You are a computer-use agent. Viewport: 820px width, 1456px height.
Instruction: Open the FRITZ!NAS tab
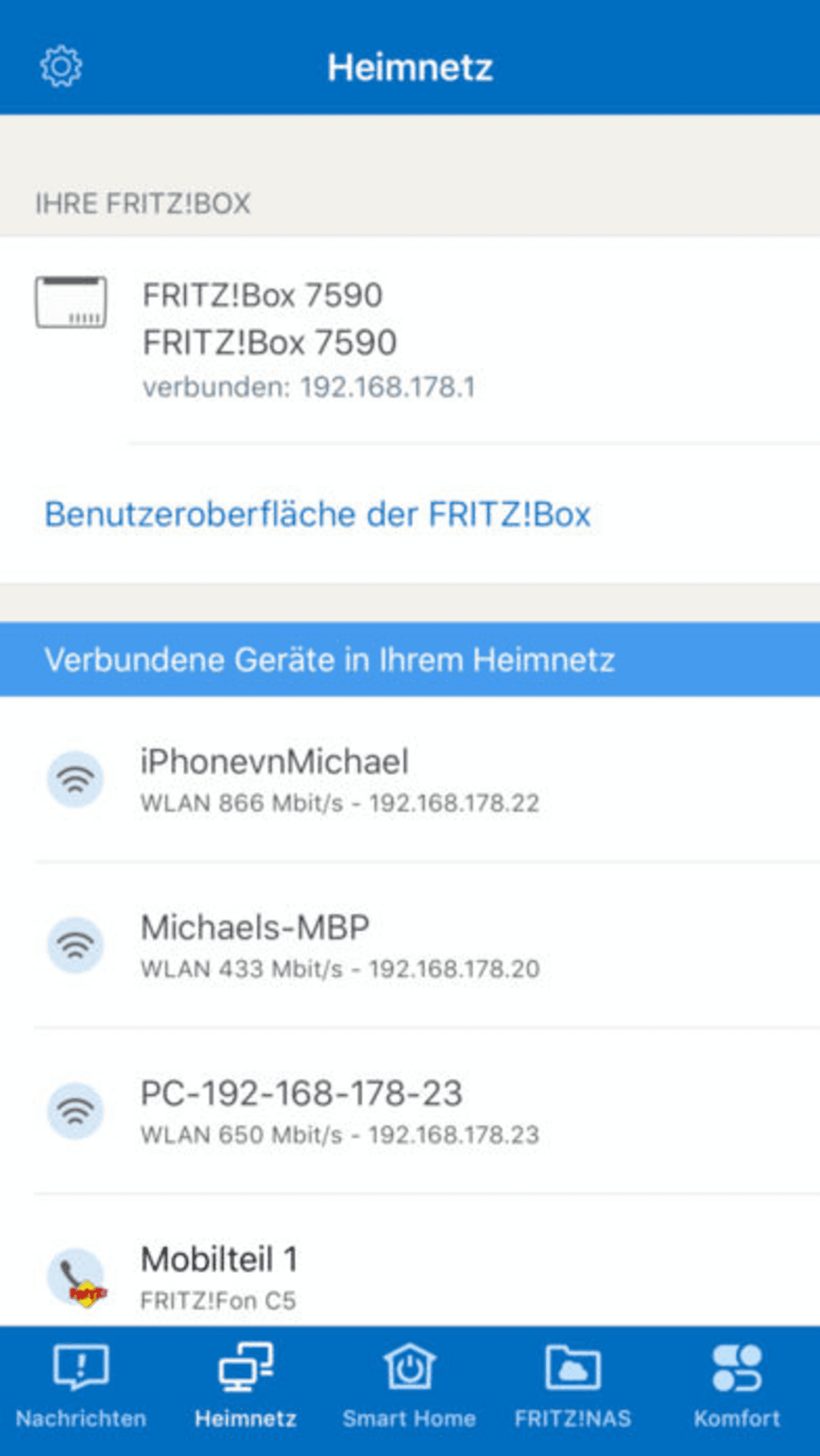click(x=573, y=1388)
